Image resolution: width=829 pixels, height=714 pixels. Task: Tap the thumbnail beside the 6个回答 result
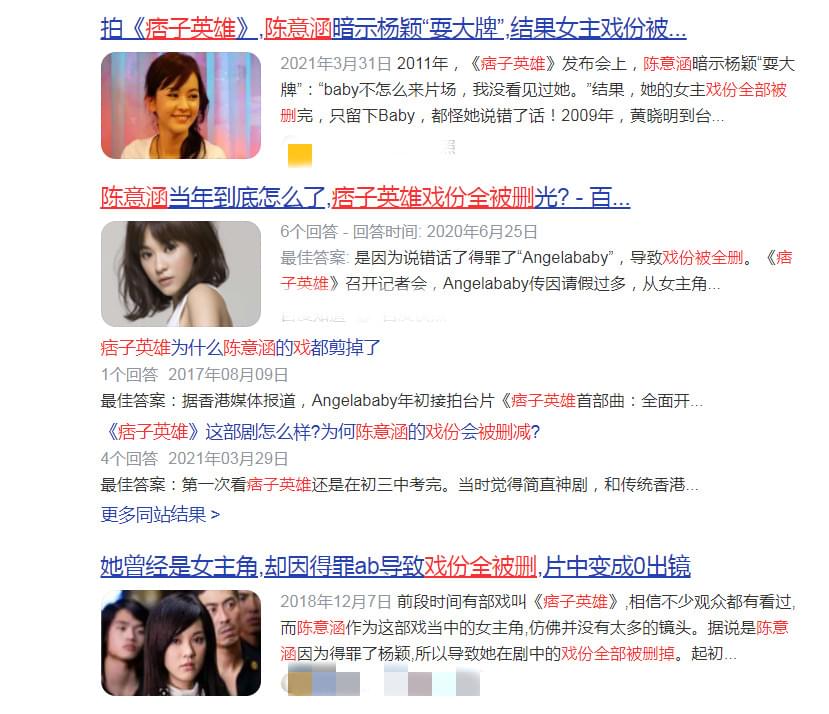[x=180, y=274]
